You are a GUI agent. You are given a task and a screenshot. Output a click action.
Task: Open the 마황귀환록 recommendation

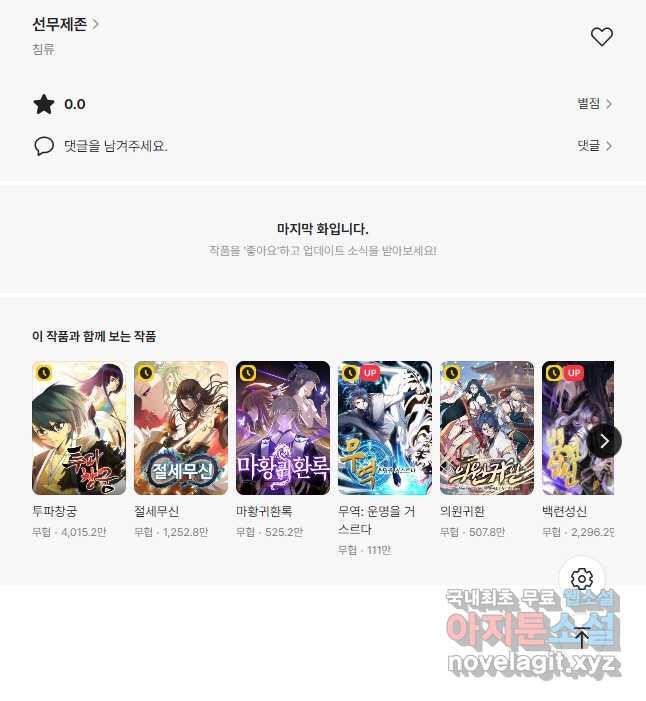tap(283, 428)
